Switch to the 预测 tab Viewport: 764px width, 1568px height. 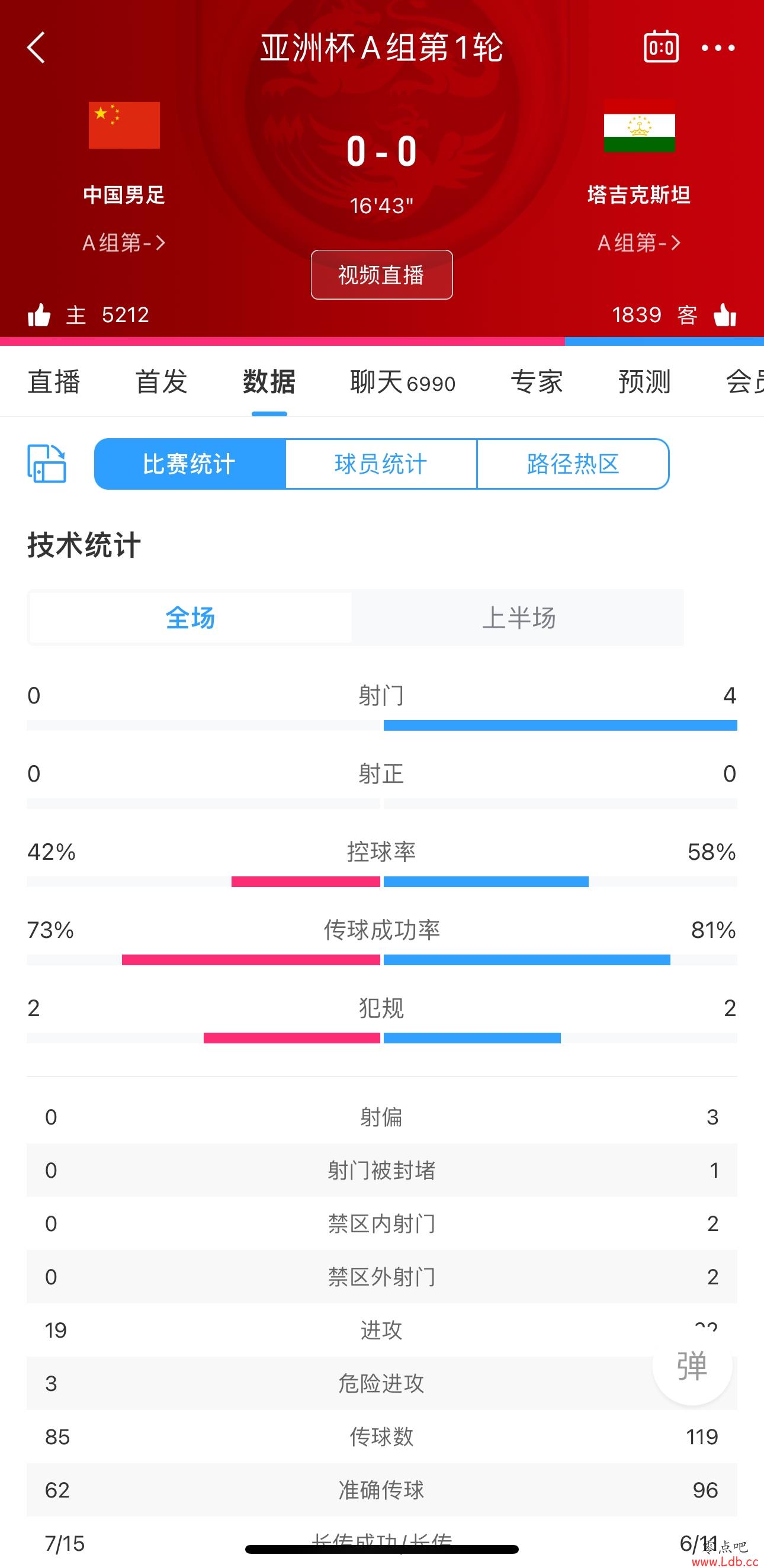(x=644, y=383)
